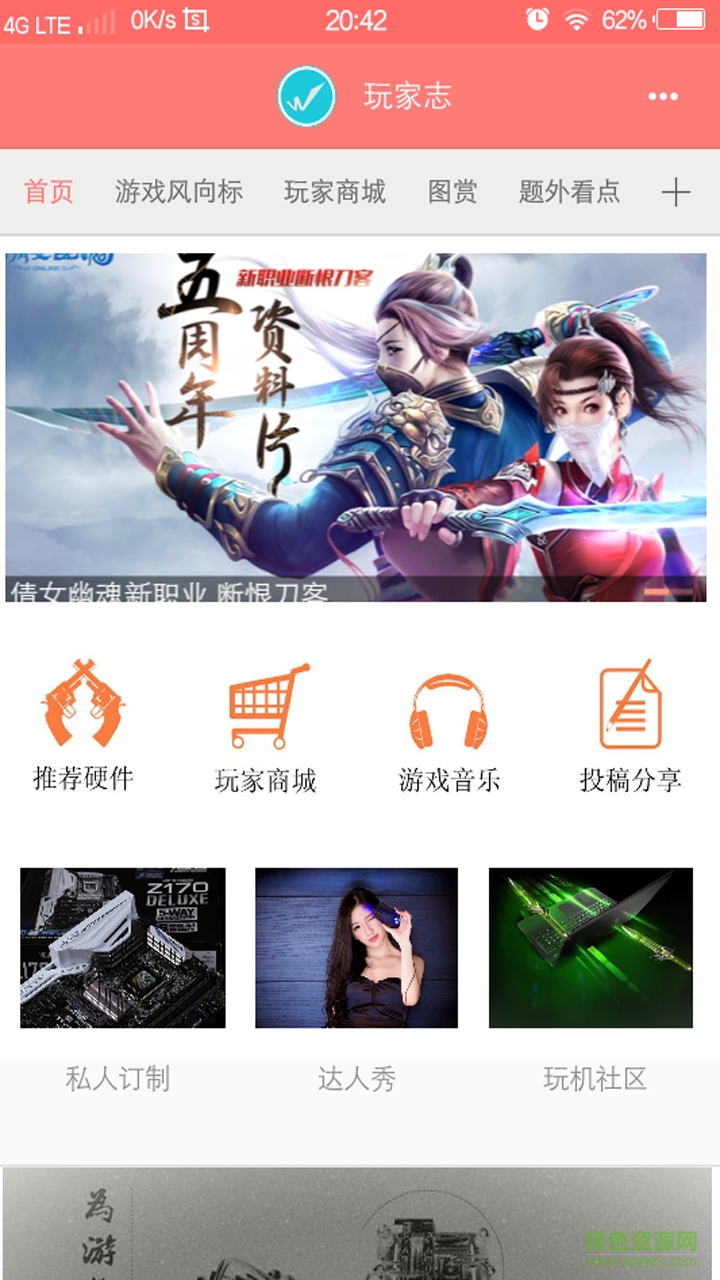
Task: Open the three-dot overflow menu
Action: 663,96
